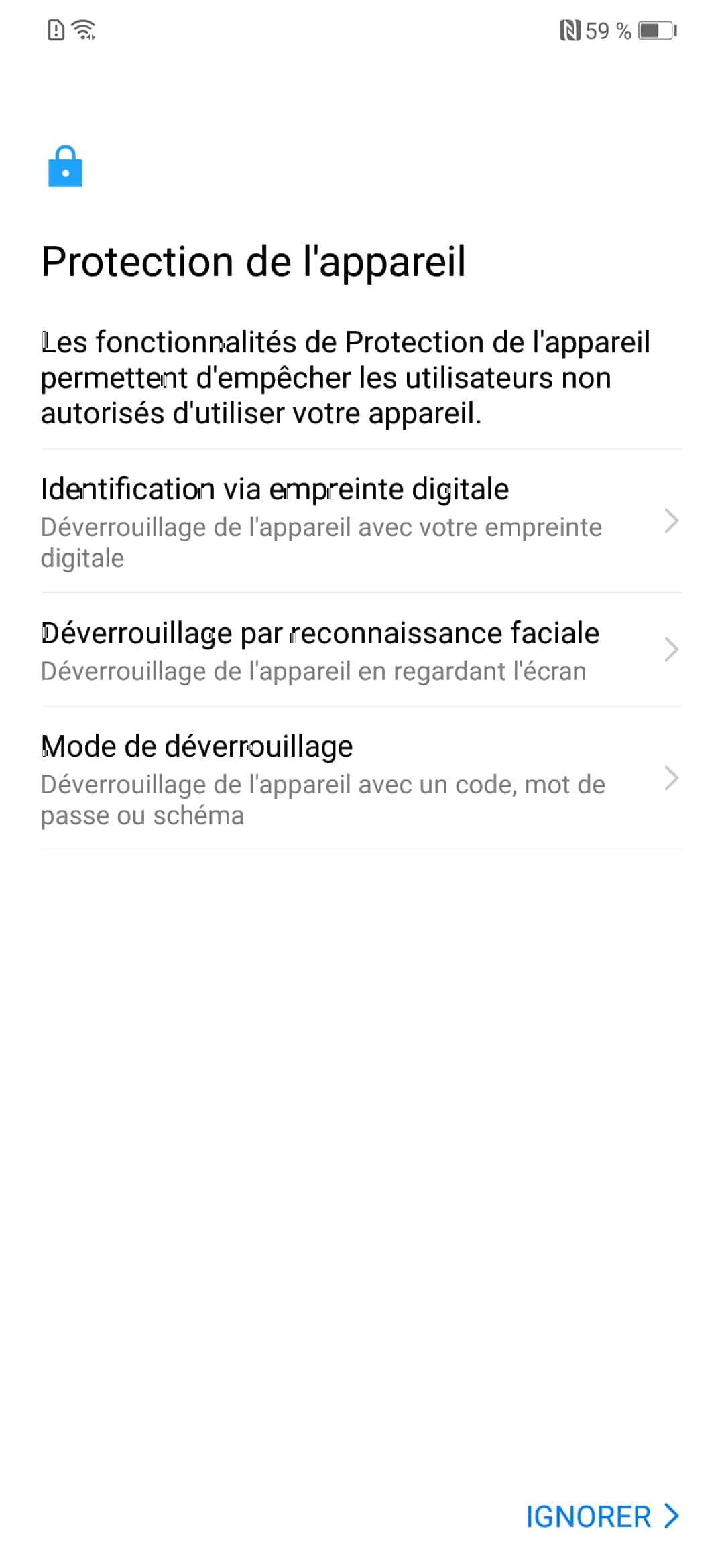Open Mode de déverrouillage settings
724x1568 pixels.
361,779
